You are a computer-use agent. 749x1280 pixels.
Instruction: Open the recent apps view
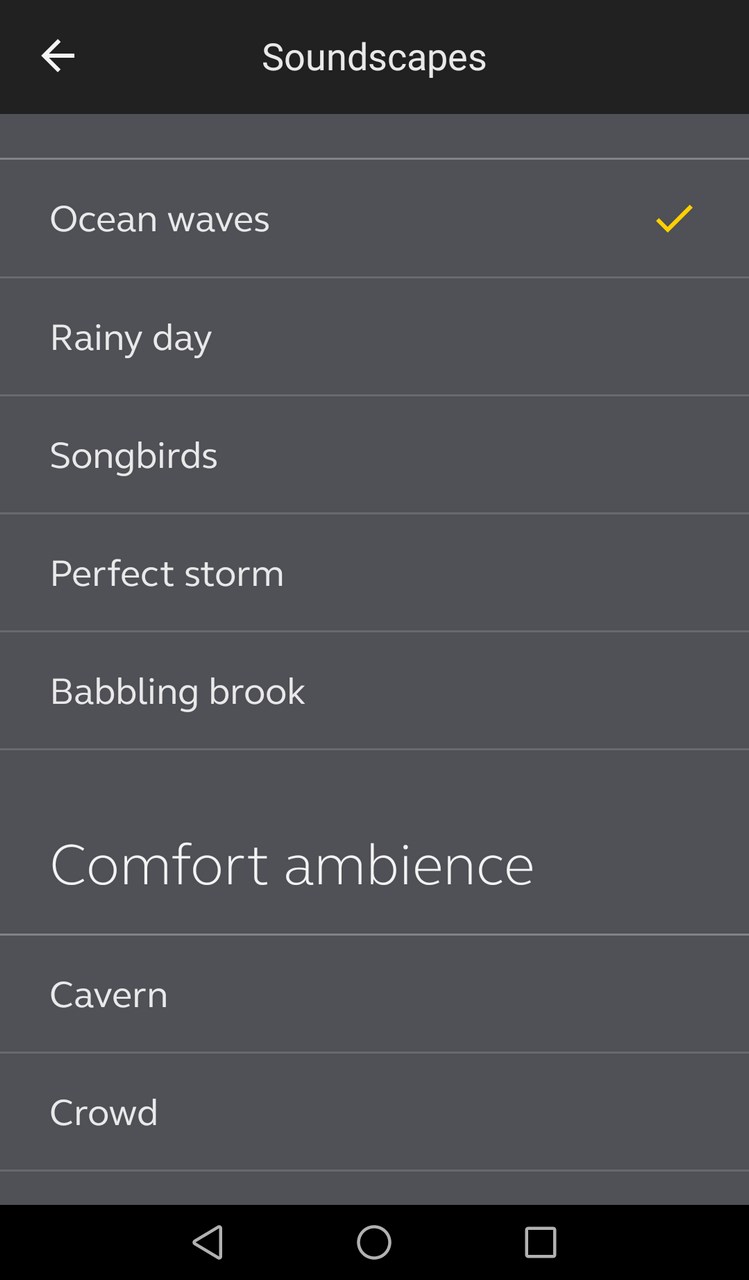click(x=540, y=1242)
